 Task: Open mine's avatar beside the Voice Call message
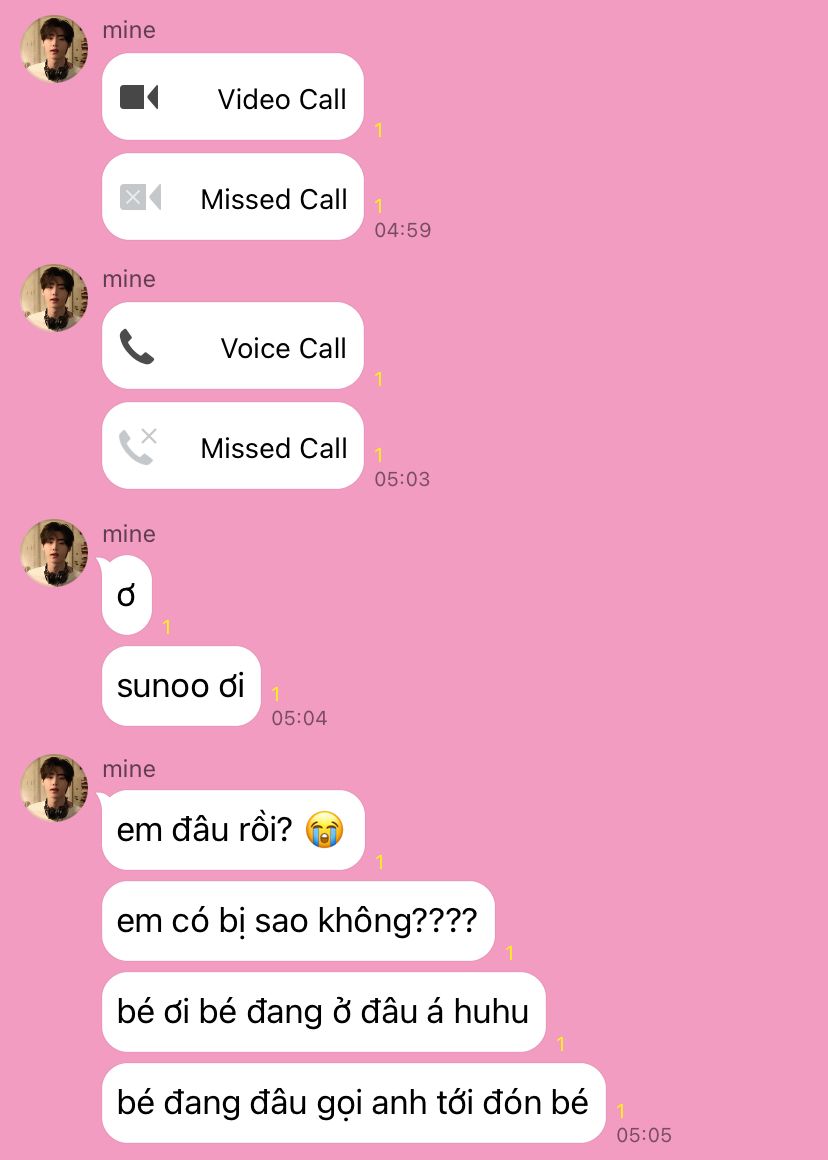[54, 298]
